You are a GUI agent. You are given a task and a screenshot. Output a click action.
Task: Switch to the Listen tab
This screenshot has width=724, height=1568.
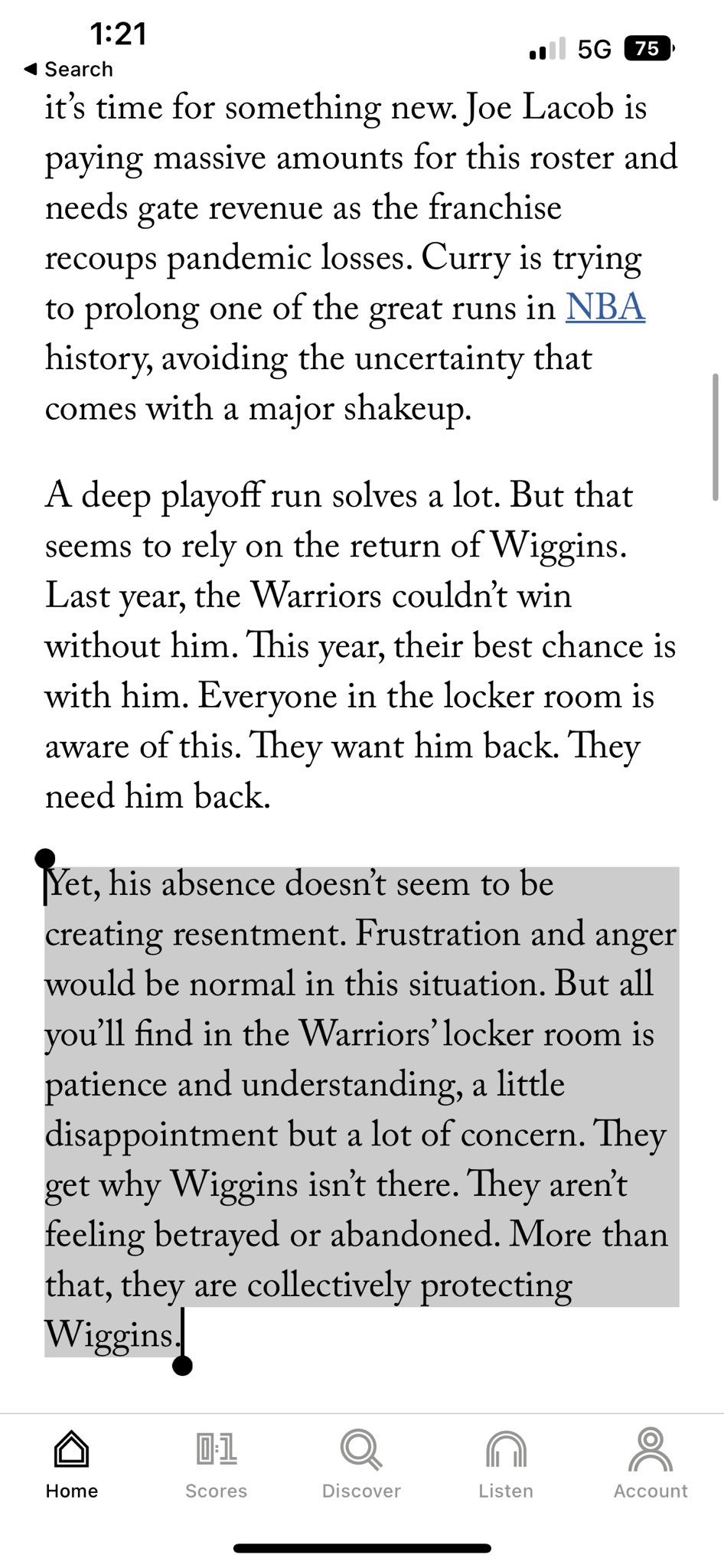pyautogui.click(x=506, y=1465)
